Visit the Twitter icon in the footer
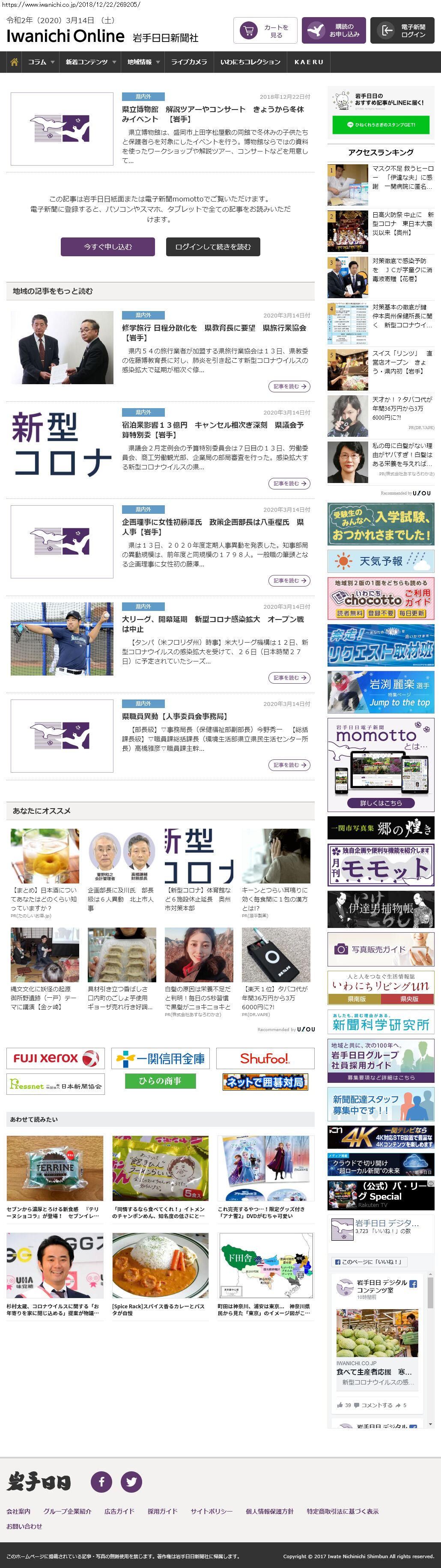Screen dimensions: 441x1568 [131, 1481]
